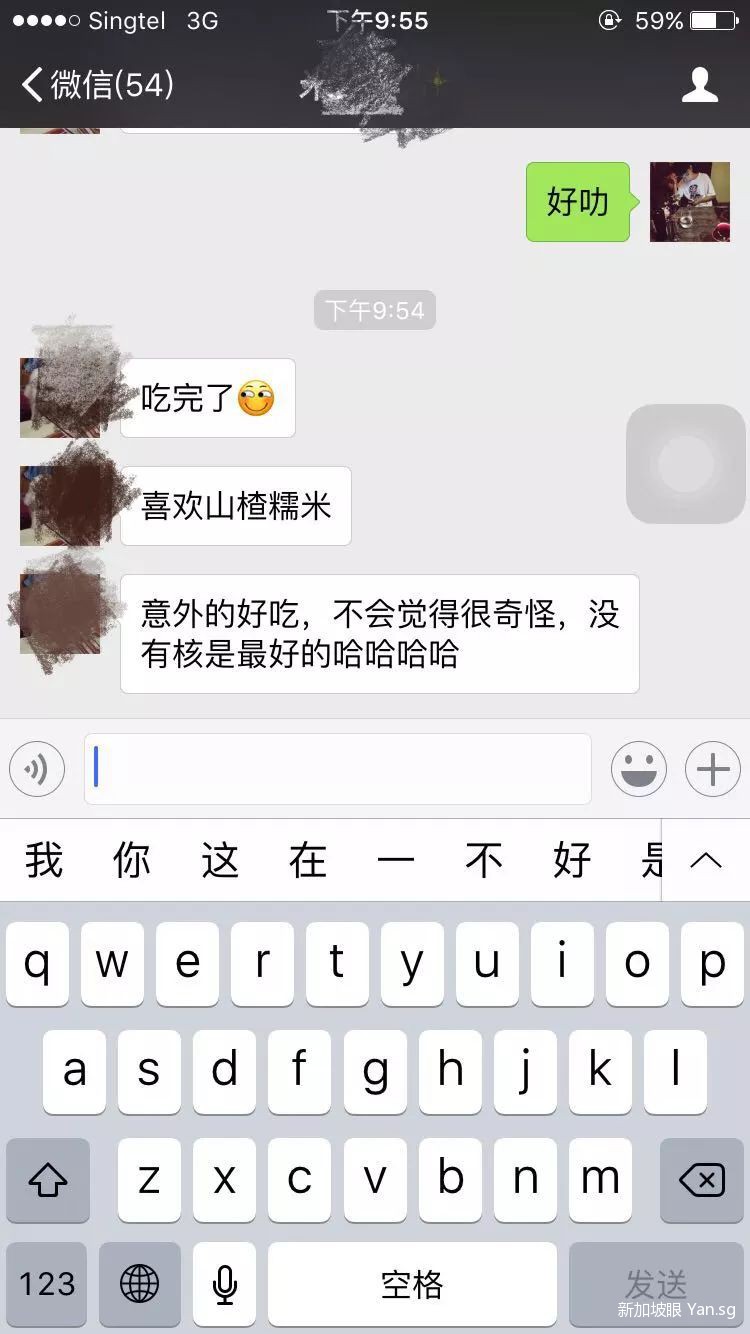Go back to the WeChat chat list
Viewport: 750px width, 1334px height.
95,85
